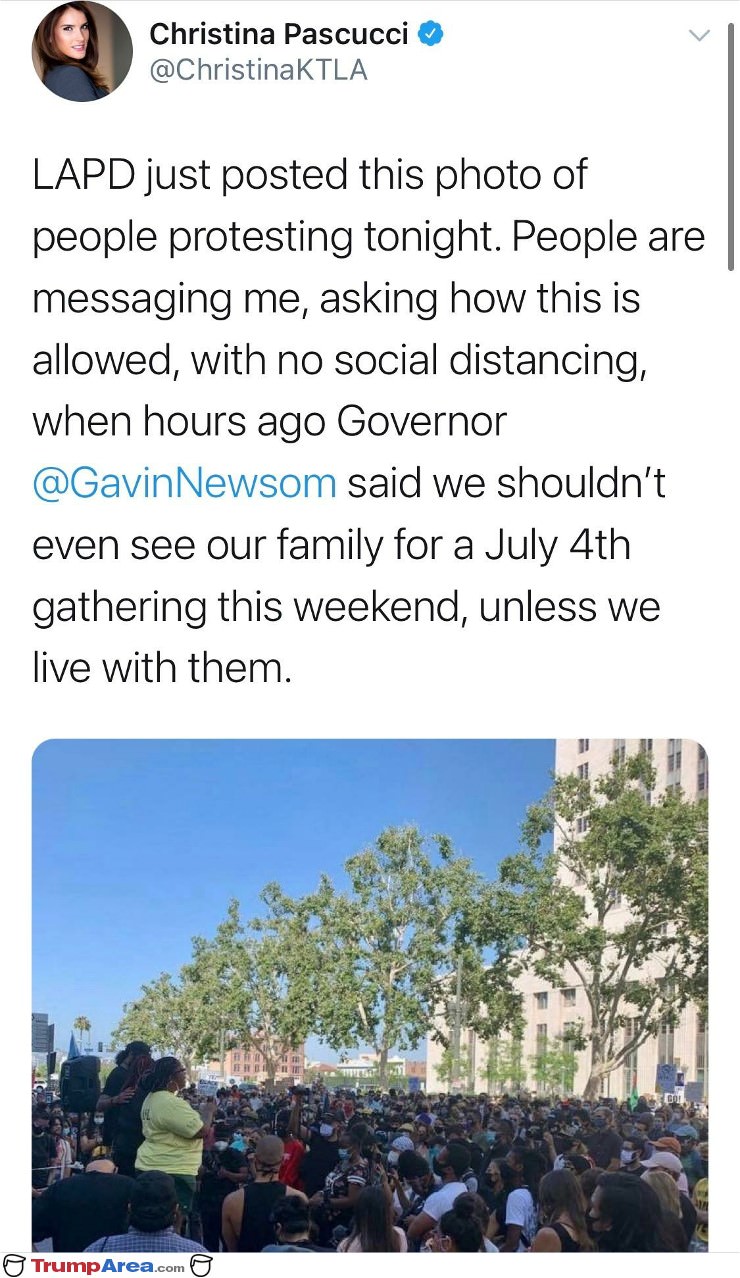Open the @ChristinaKTLA handle
Viewport: 740px width, 1278px height.
258,70
